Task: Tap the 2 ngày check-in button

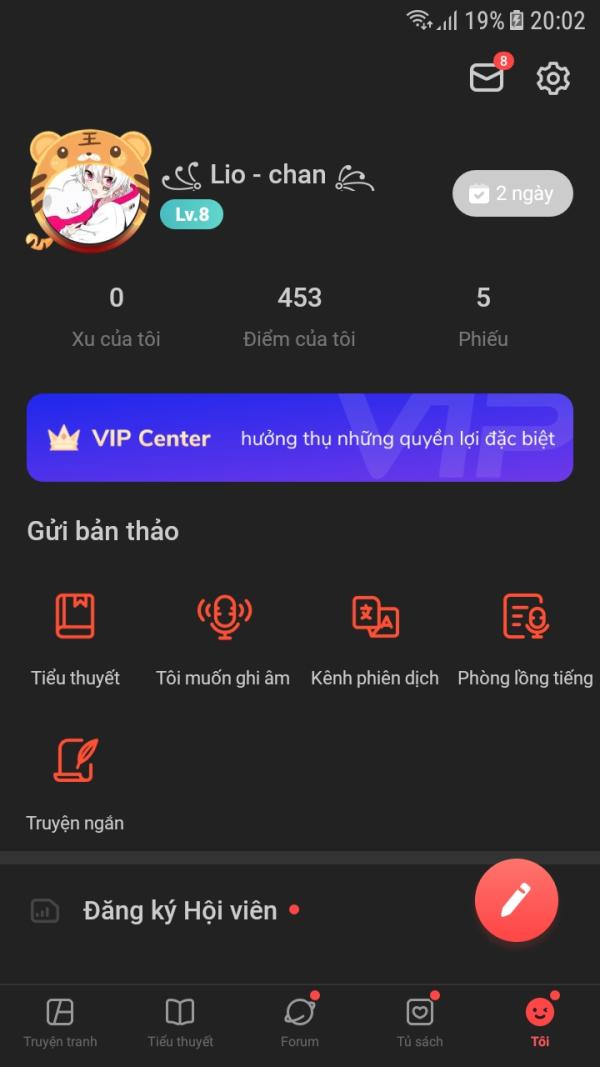Action: [x=512, y=193]
